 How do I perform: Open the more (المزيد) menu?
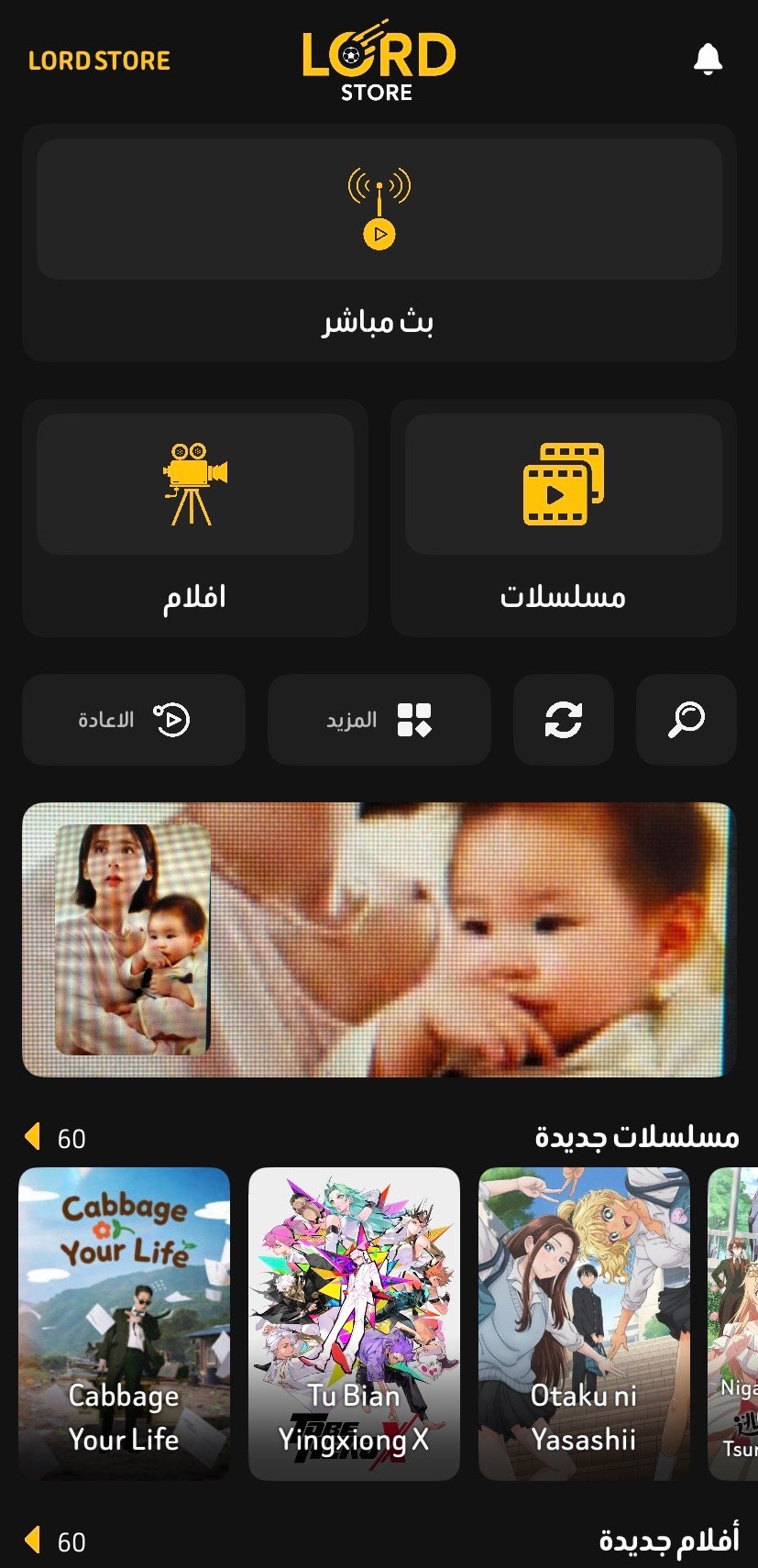click(379, 720)
